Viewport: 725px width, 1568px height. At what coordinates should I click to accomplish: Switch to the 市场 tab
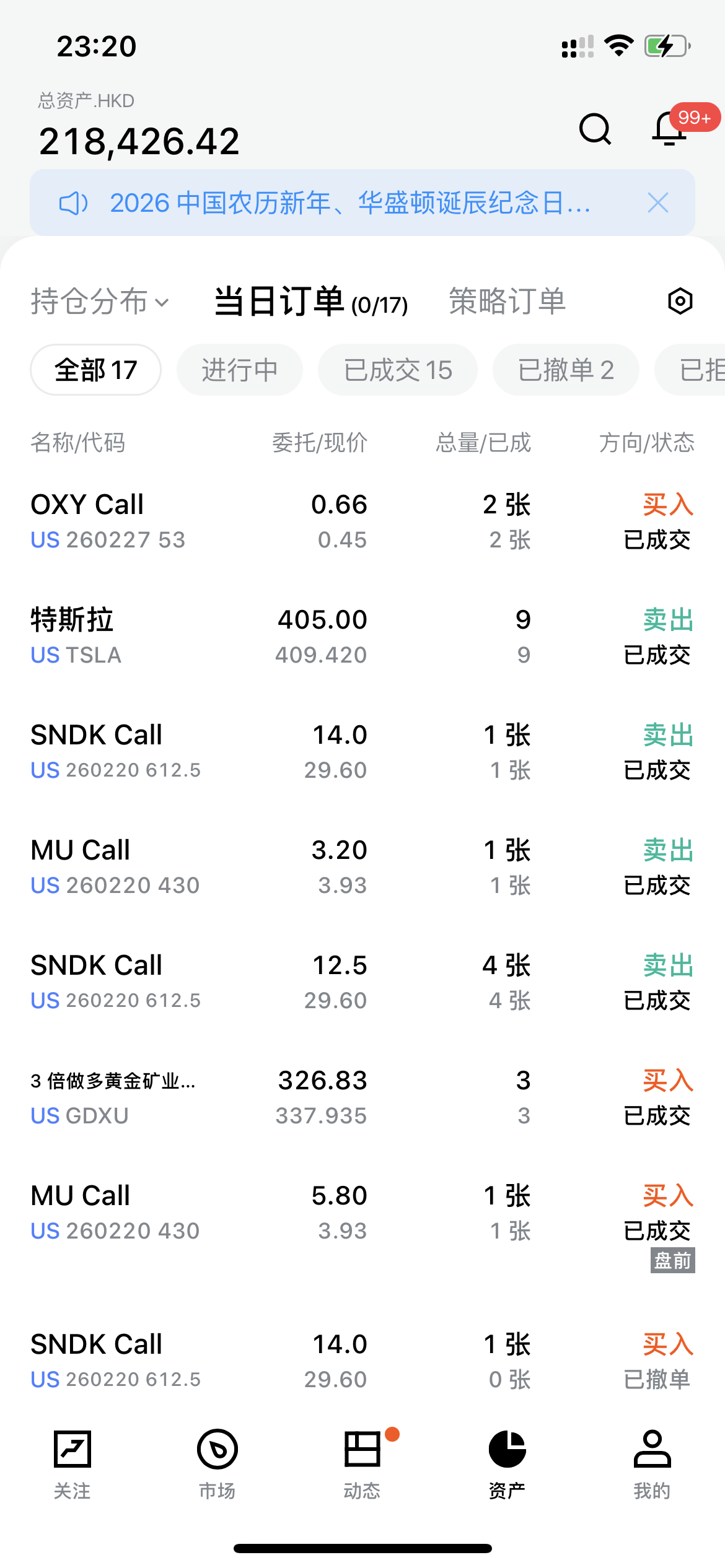click(x=217, y=1464)
